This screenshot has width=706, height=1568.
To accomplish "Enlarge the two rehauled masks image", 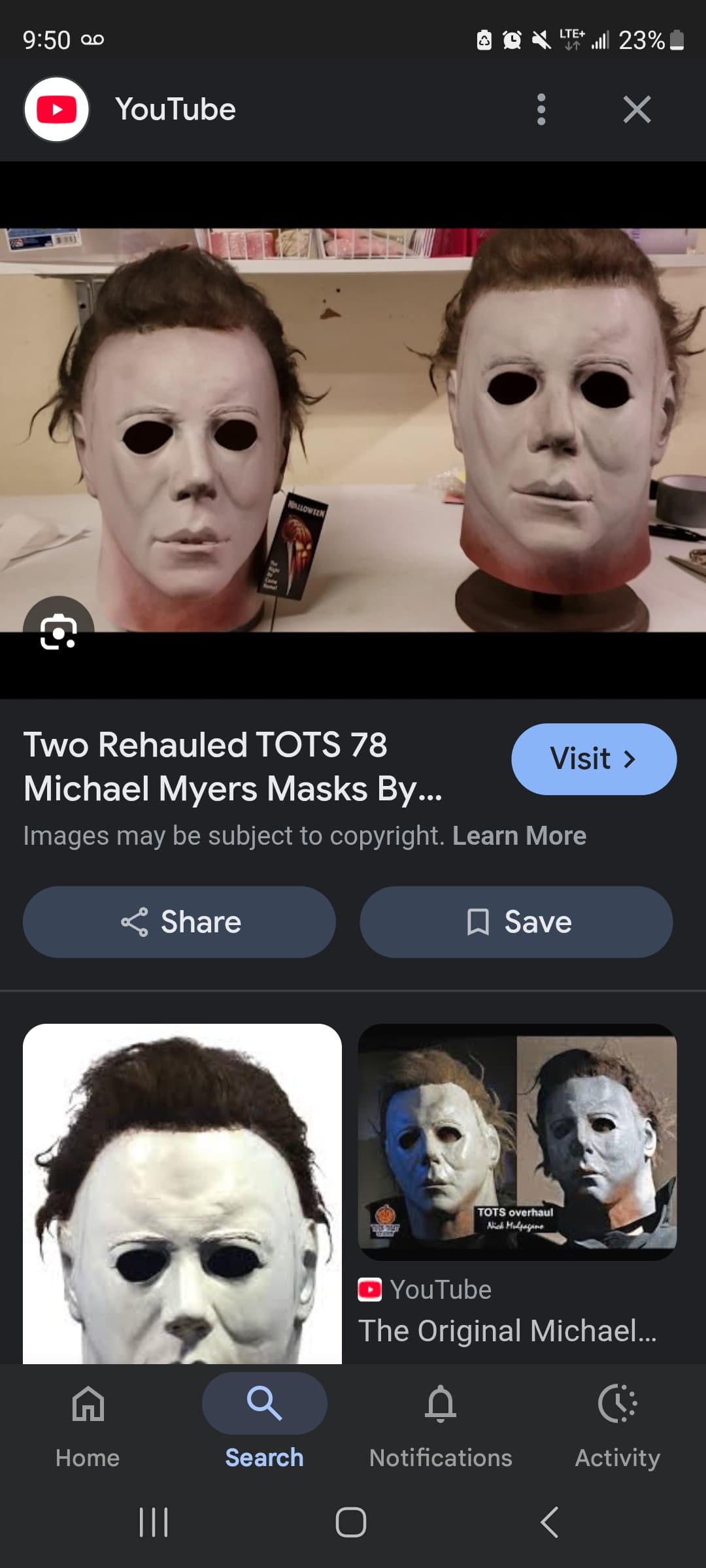I will tap(353, 429).
